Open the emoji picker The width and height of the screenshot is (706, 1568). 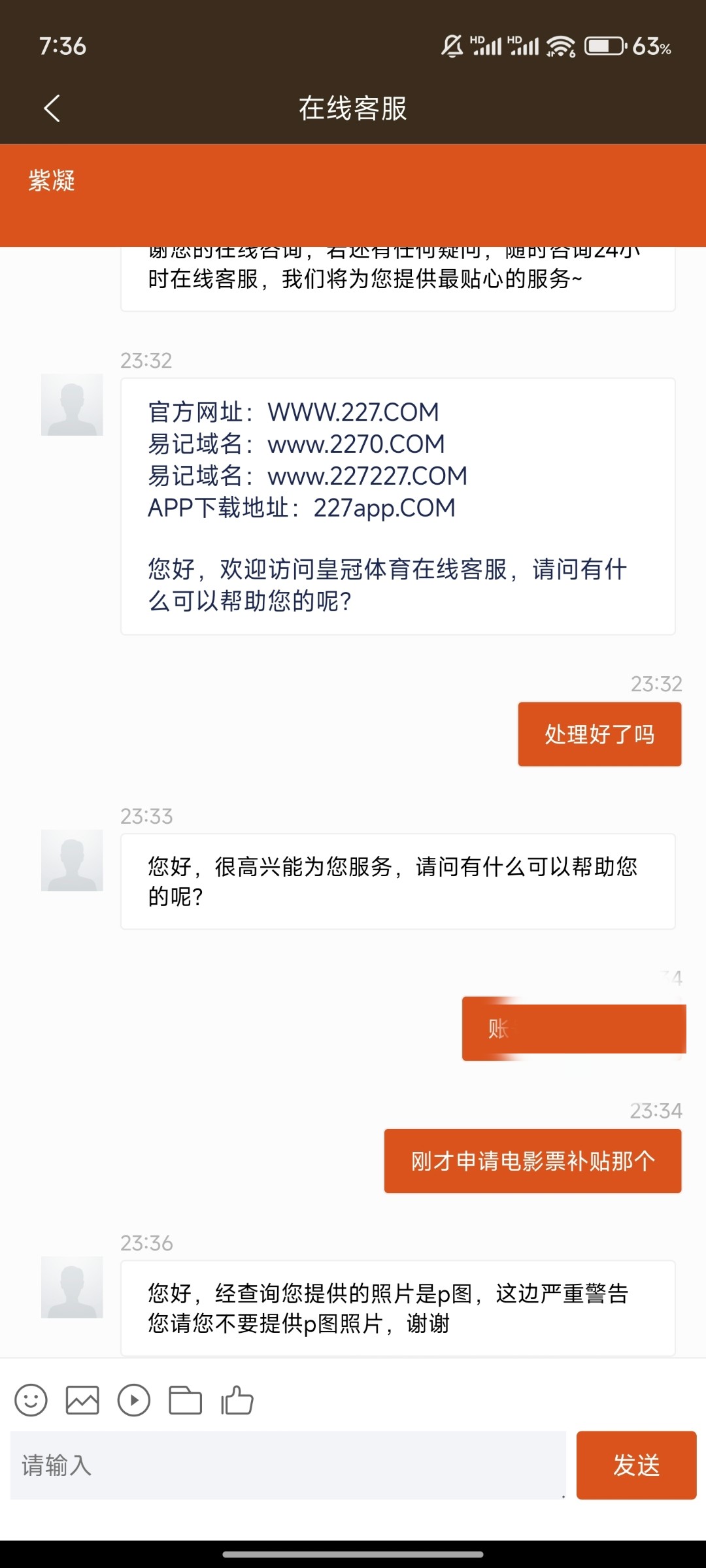click(x=31, y=1400)
